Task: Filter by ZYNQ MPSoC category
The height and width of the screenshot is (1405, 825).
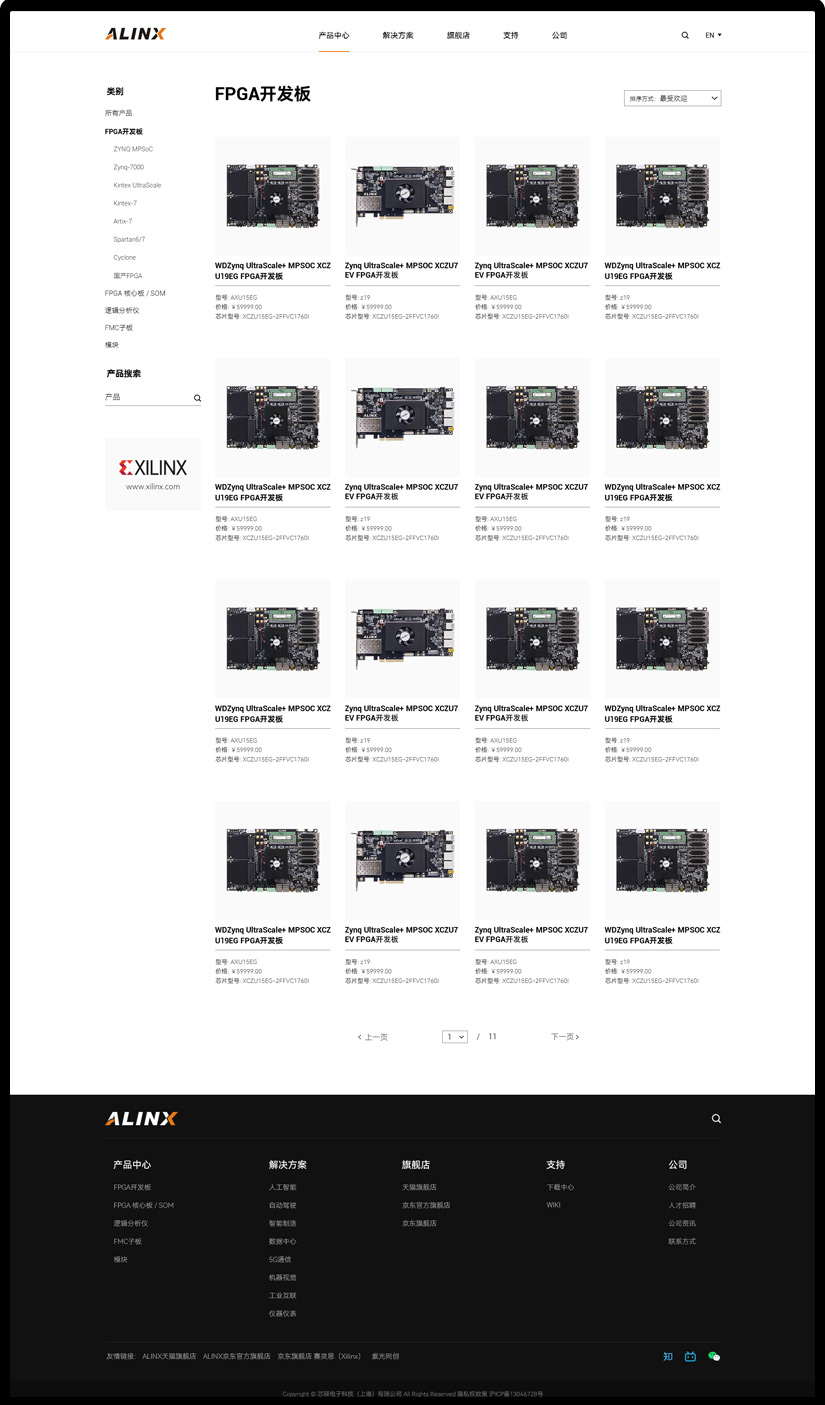Action: pos(133,149)
